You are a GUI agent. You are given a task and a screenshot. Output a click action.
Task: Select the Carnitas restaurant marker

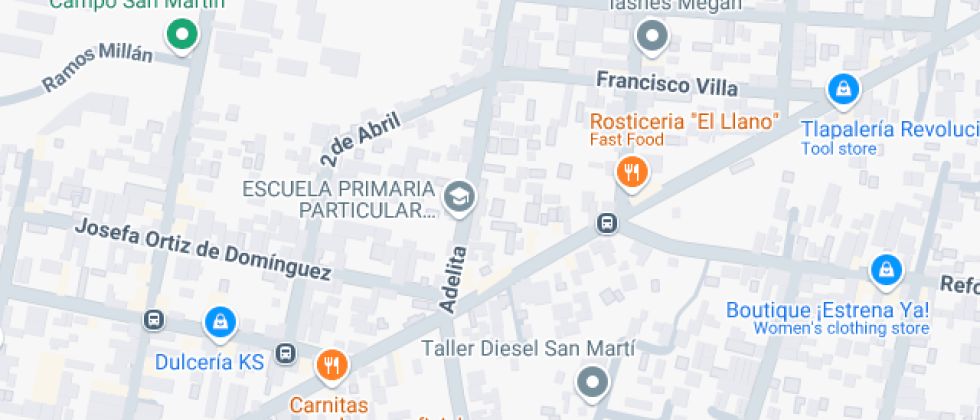[332, 364]
